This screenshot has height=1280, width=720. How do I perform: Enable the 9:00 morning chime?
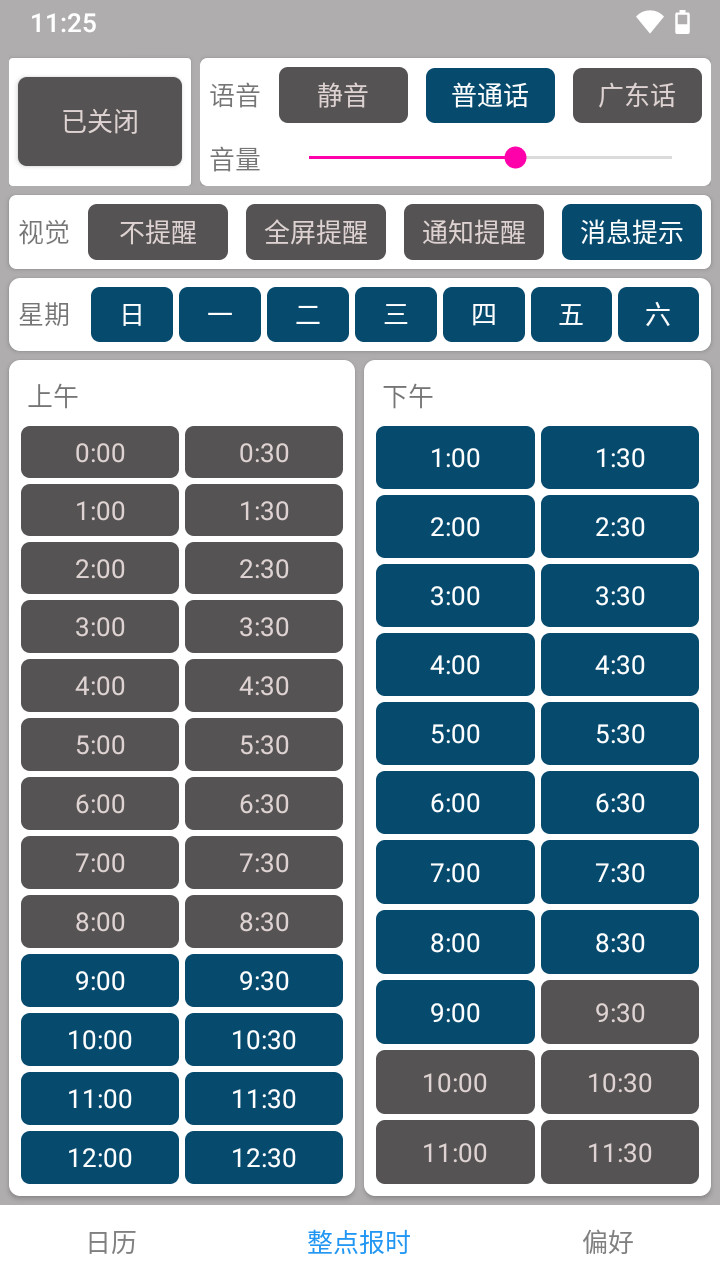click(x=99, y=980)
